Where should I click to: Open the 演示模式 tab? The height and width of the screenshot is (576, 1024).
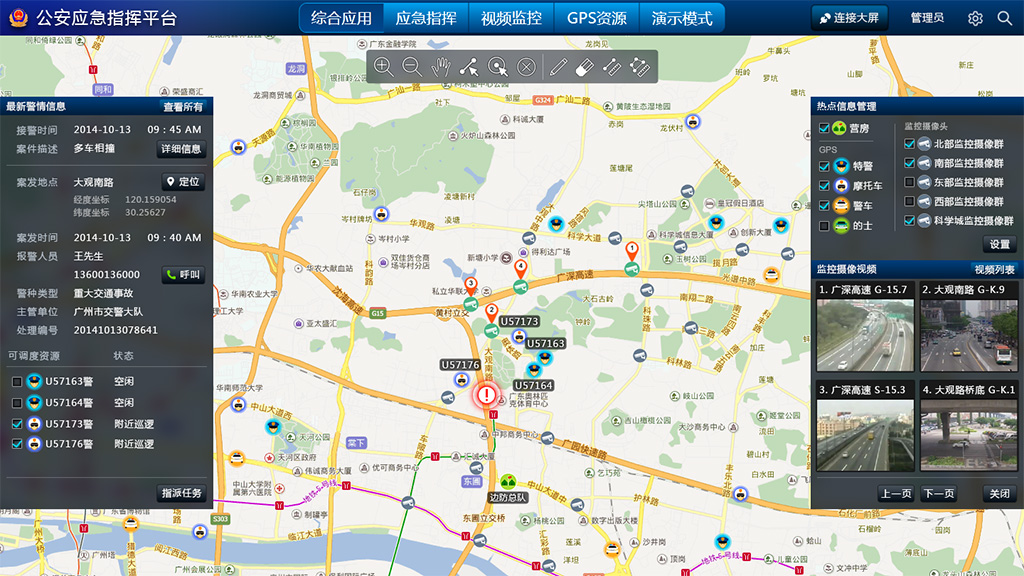[x=682, y=18]
